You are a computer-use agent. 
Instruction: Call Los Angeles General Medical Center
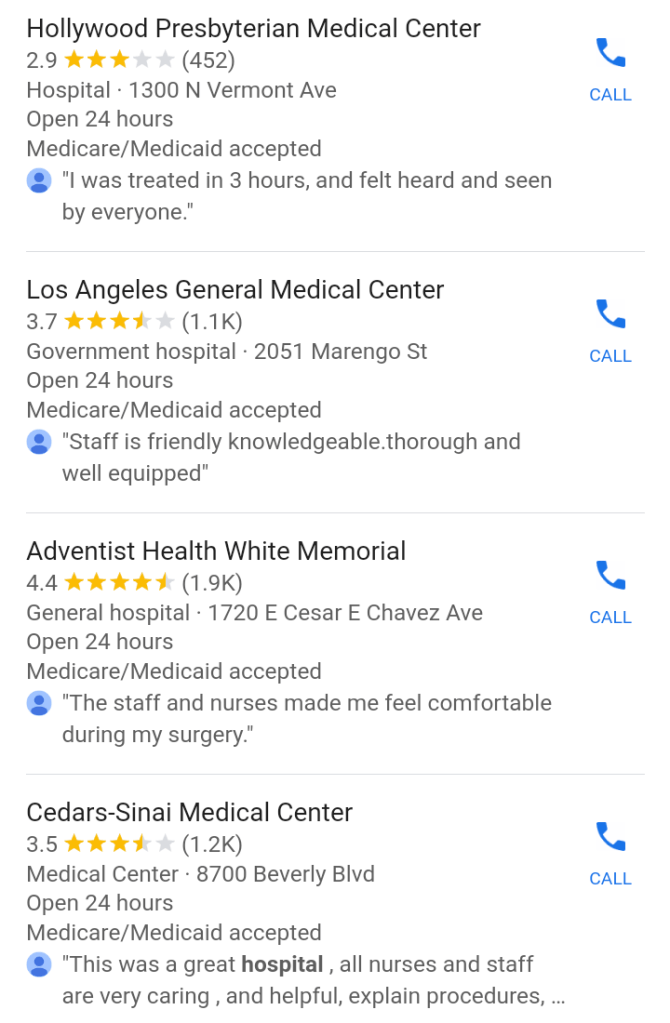(610, 330)
